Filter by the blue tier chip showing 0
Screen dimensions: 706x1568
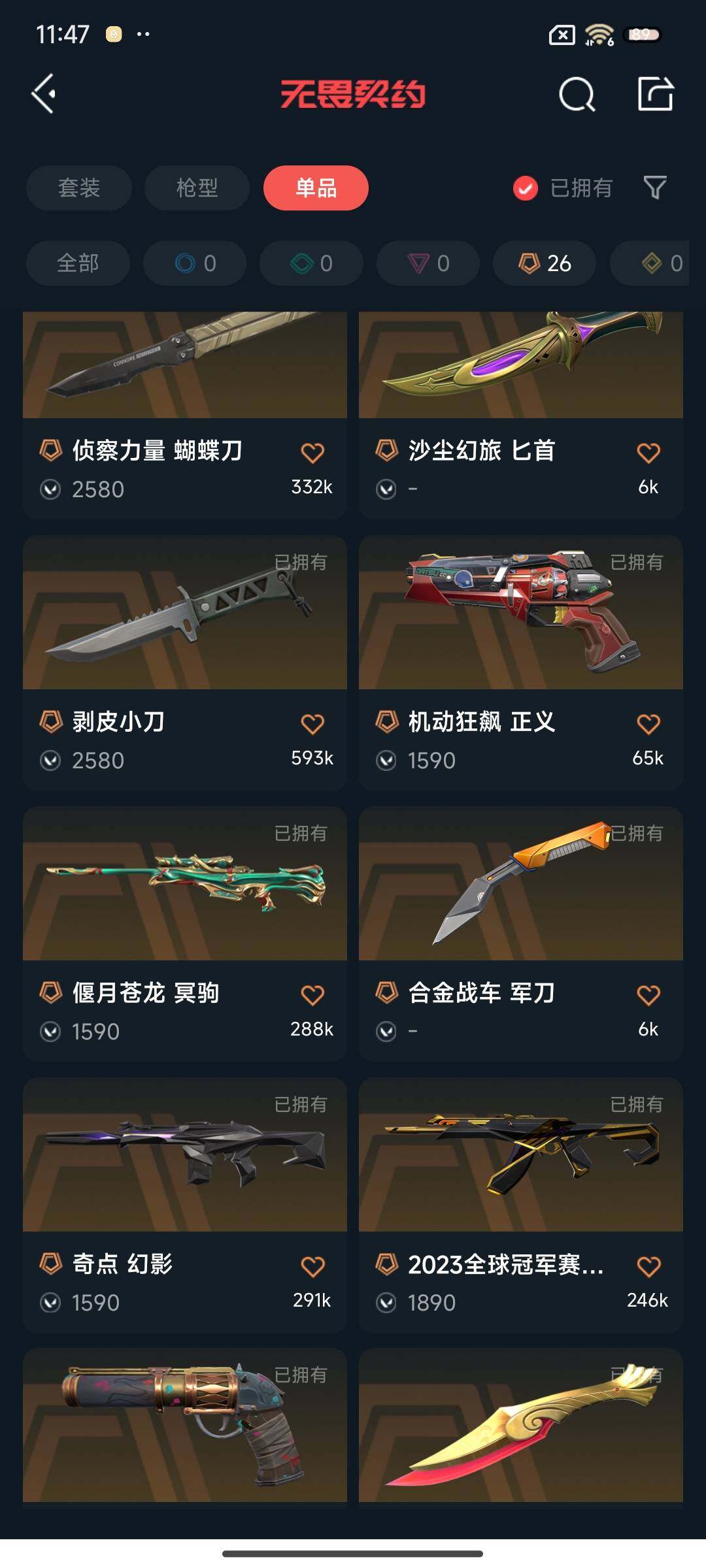(195, 263)
